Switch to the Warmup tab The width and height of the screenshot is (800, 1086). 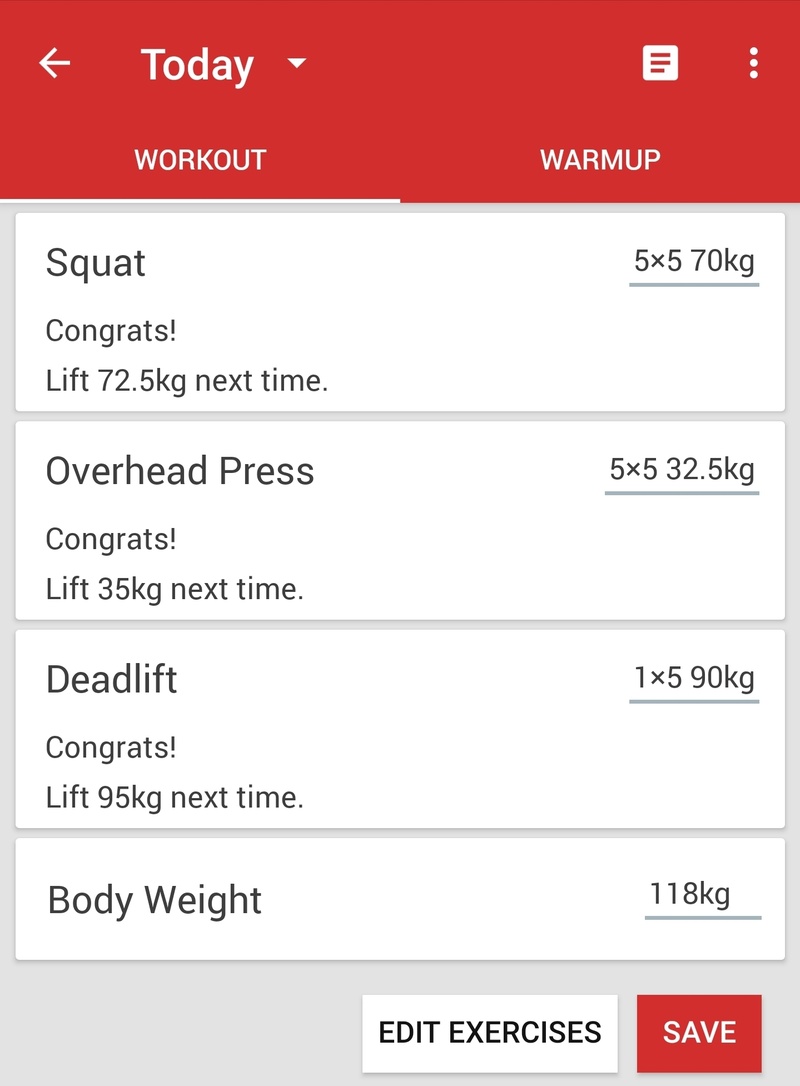click(x=600, y=160)
